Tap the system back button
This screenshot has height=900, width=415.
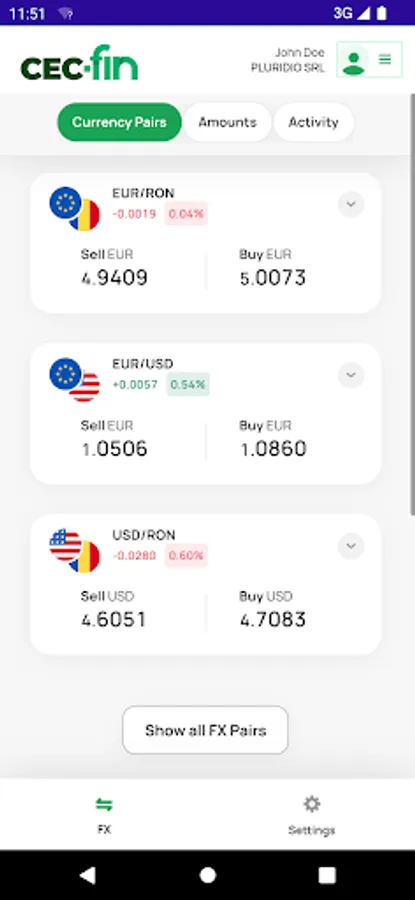tap(87, 875)
